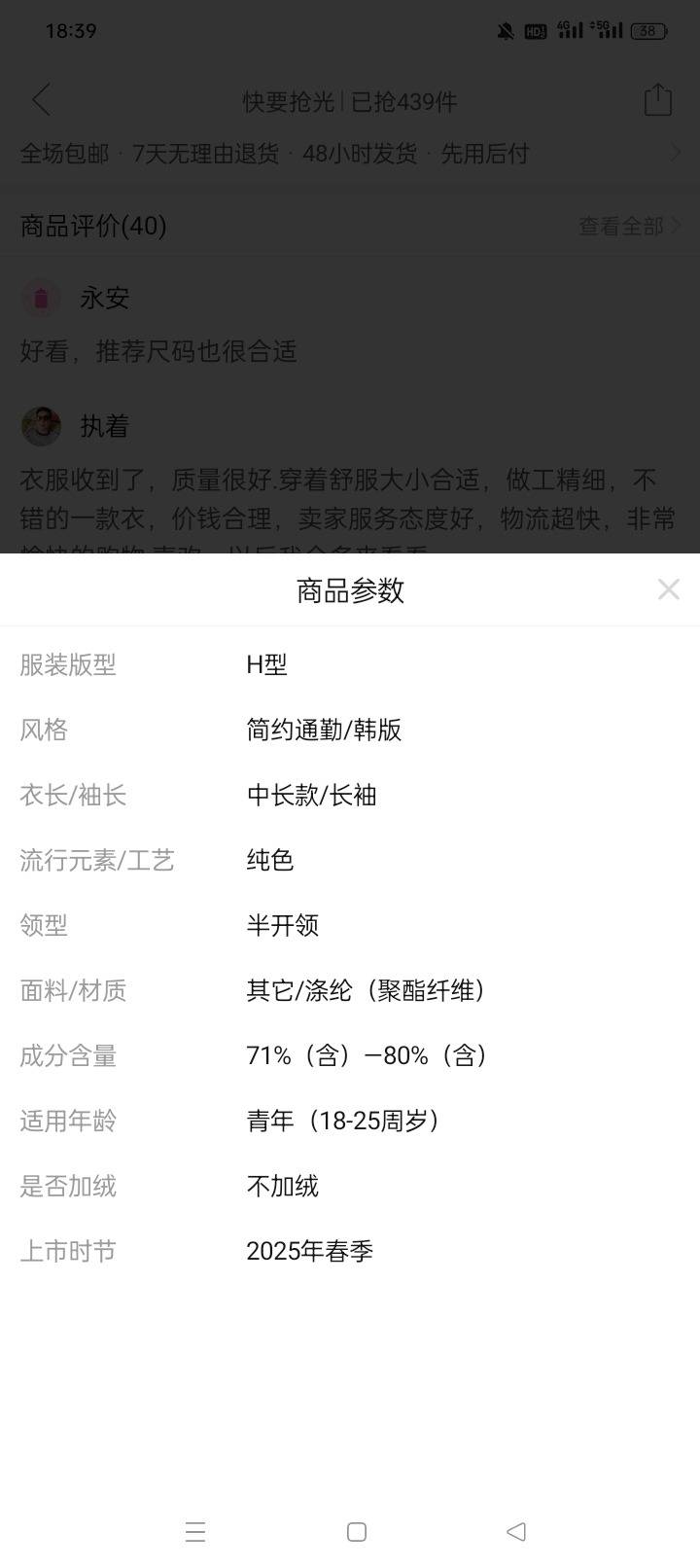Tap the system back button
This screenshot has height=1568, width=700.
click(516, 1531)
